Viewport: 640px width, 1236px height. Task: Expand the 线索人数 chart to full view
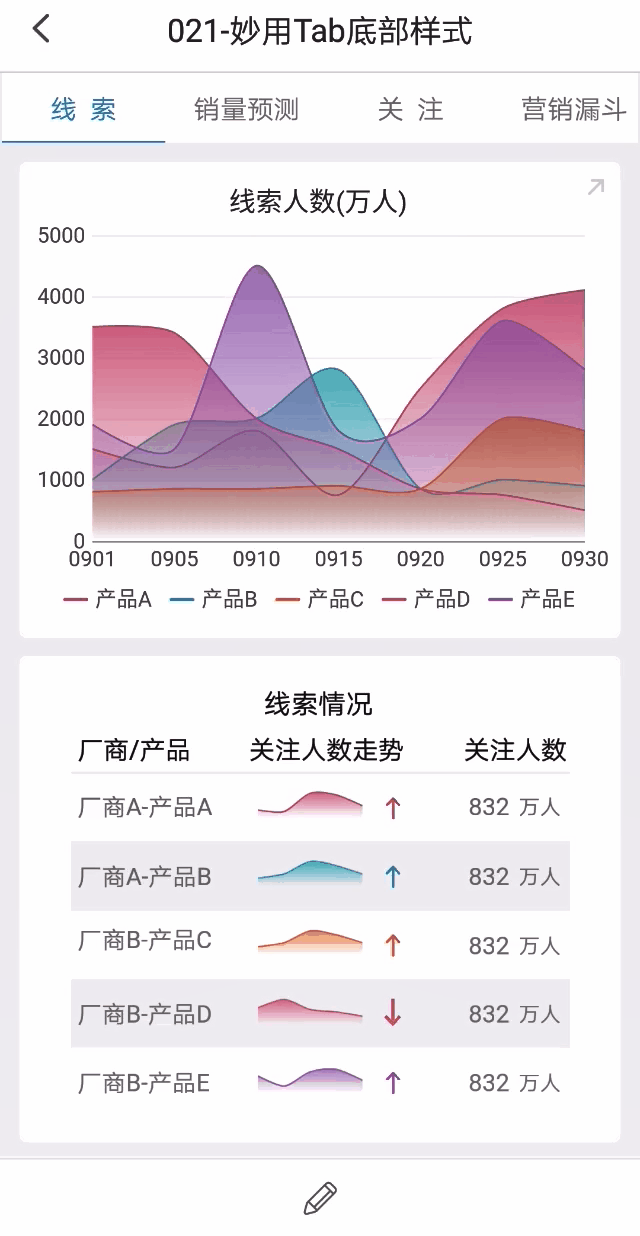pyautogui.click(x=595, y=187)
